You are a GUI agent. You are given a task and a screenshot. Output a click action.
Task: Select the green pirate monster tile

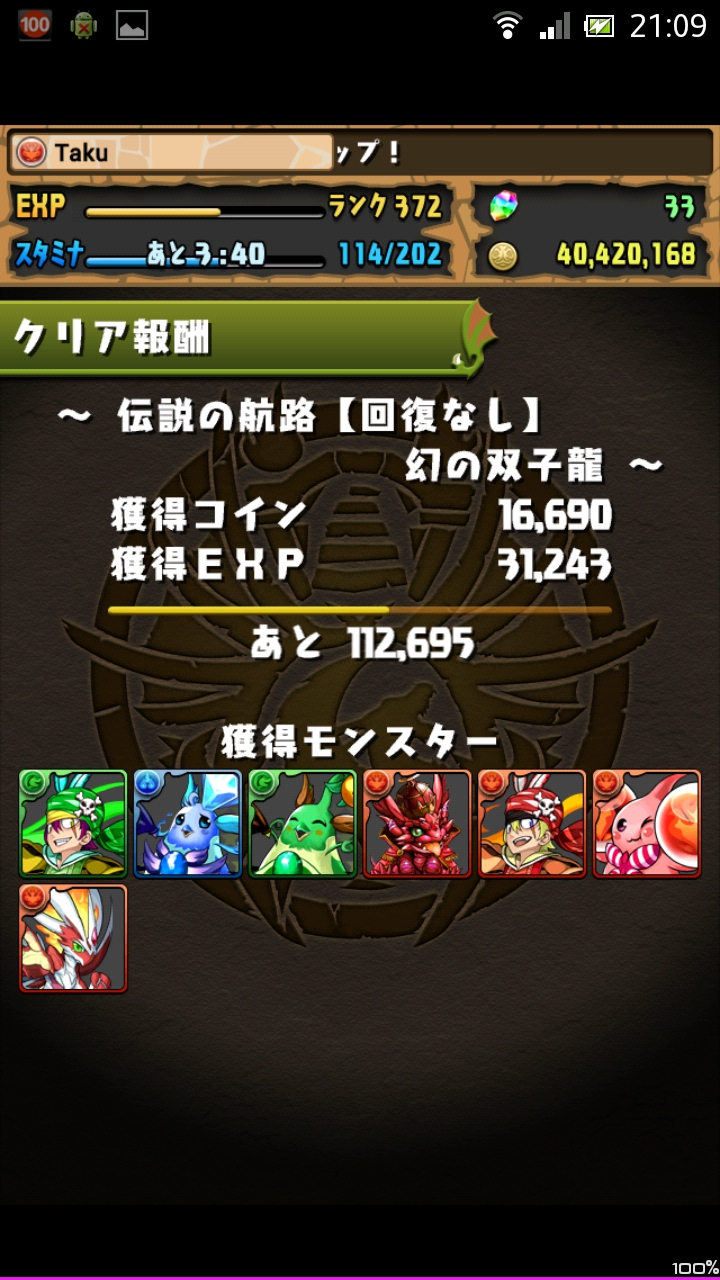[x=73, y=824]
